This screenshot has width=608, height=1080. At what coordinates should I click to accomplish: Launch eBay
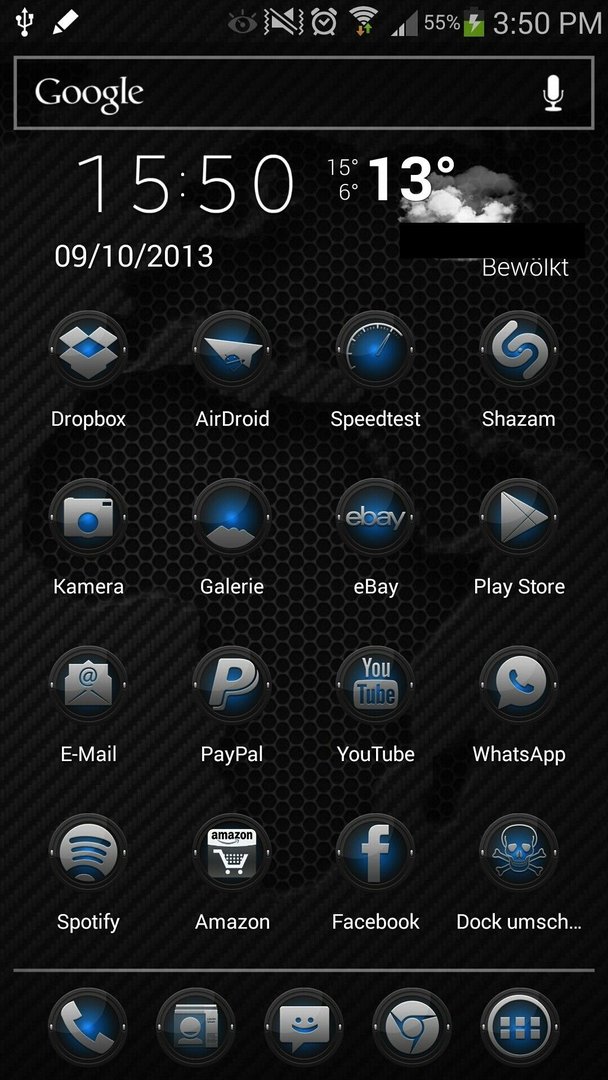coord(375,517)
